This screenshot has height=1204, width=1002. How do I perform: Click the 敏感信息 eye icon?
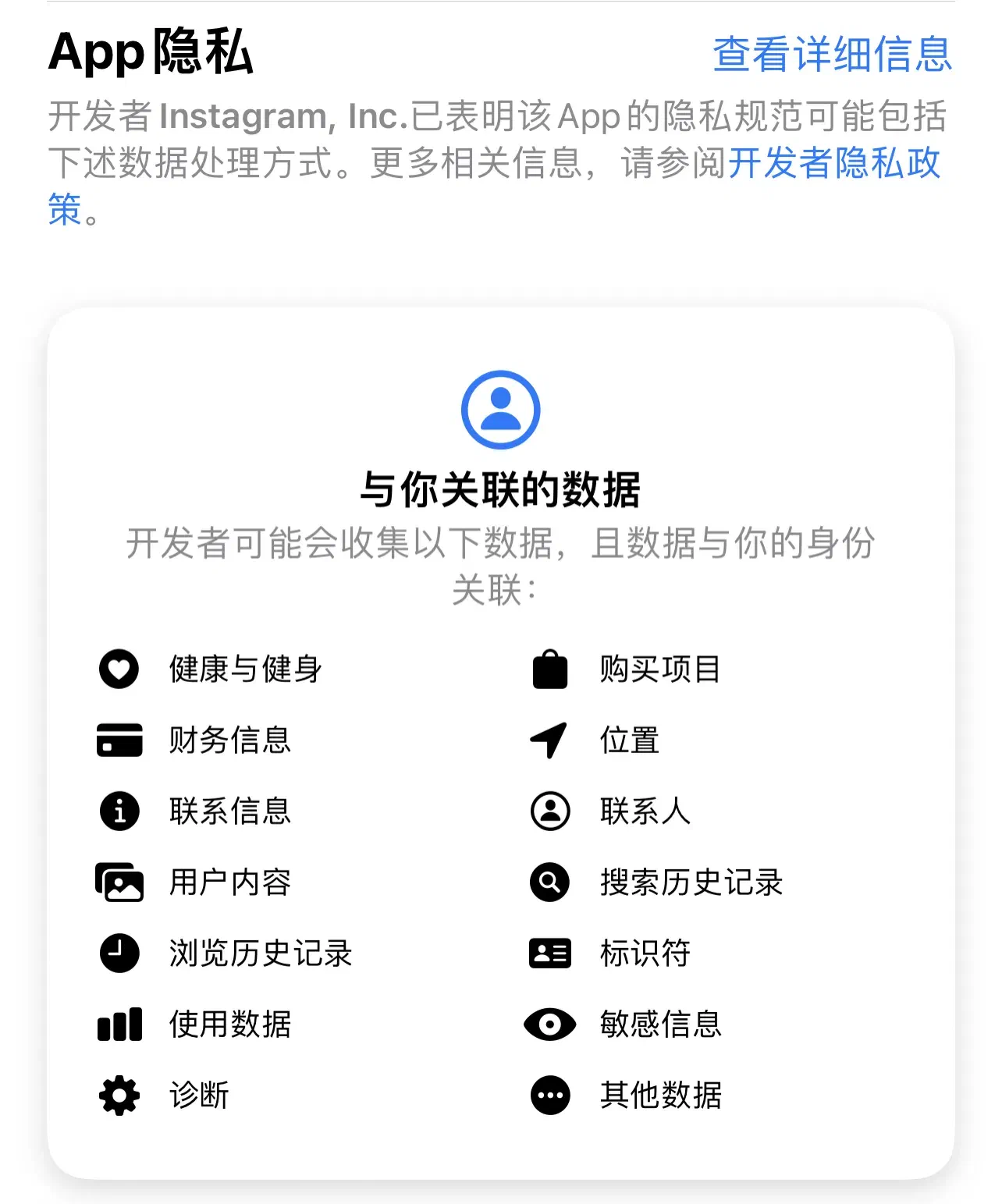click(549, 1025)
